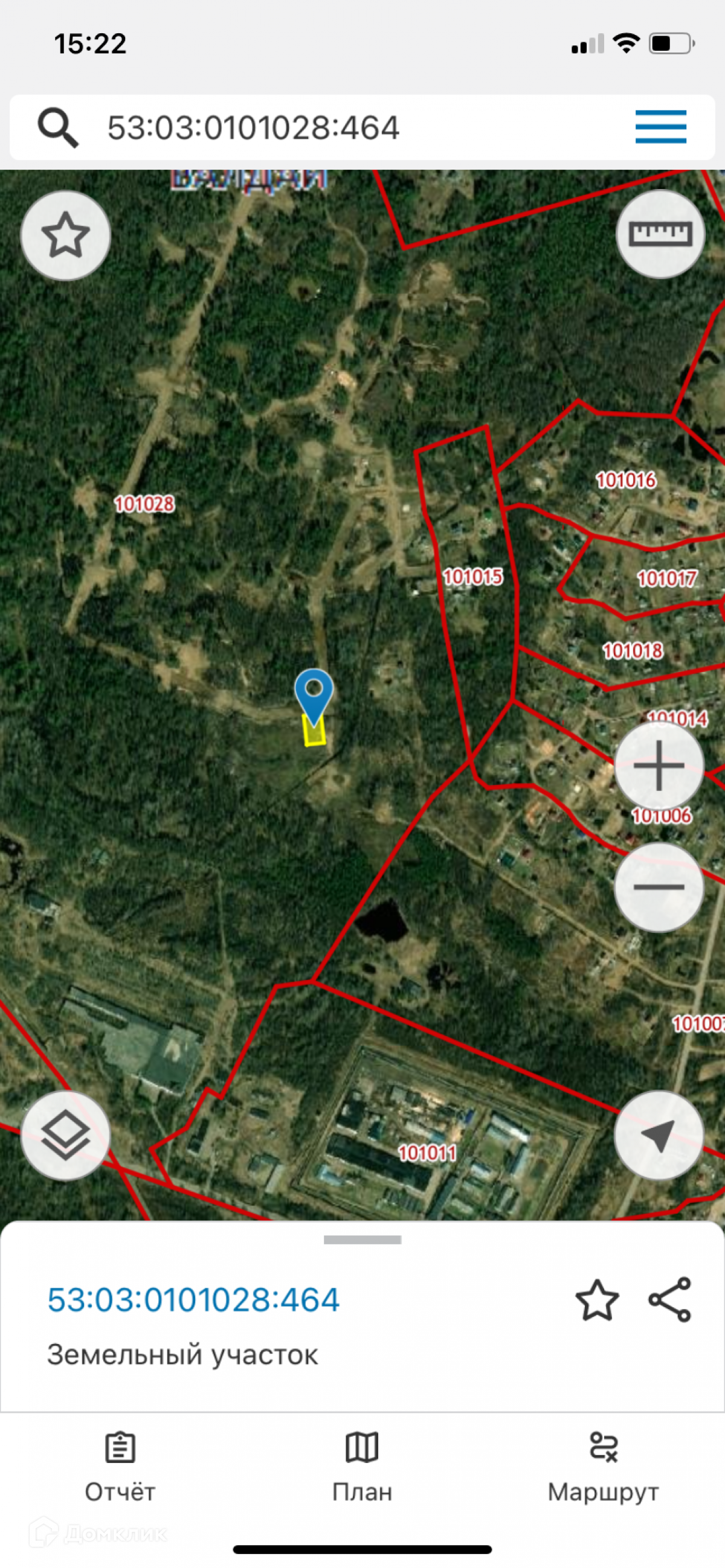Share this land parcel

[x=669, y=1299]
